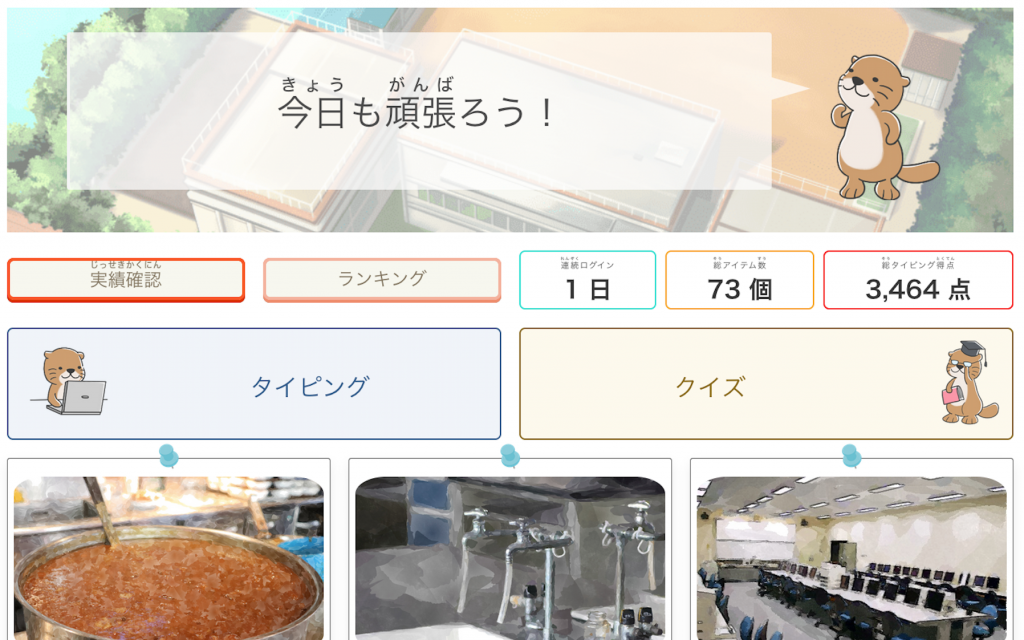1024x640 pixels.
Task: Start the タイピング typing activity
Action: pyautogui.click(x=254, y=384)
